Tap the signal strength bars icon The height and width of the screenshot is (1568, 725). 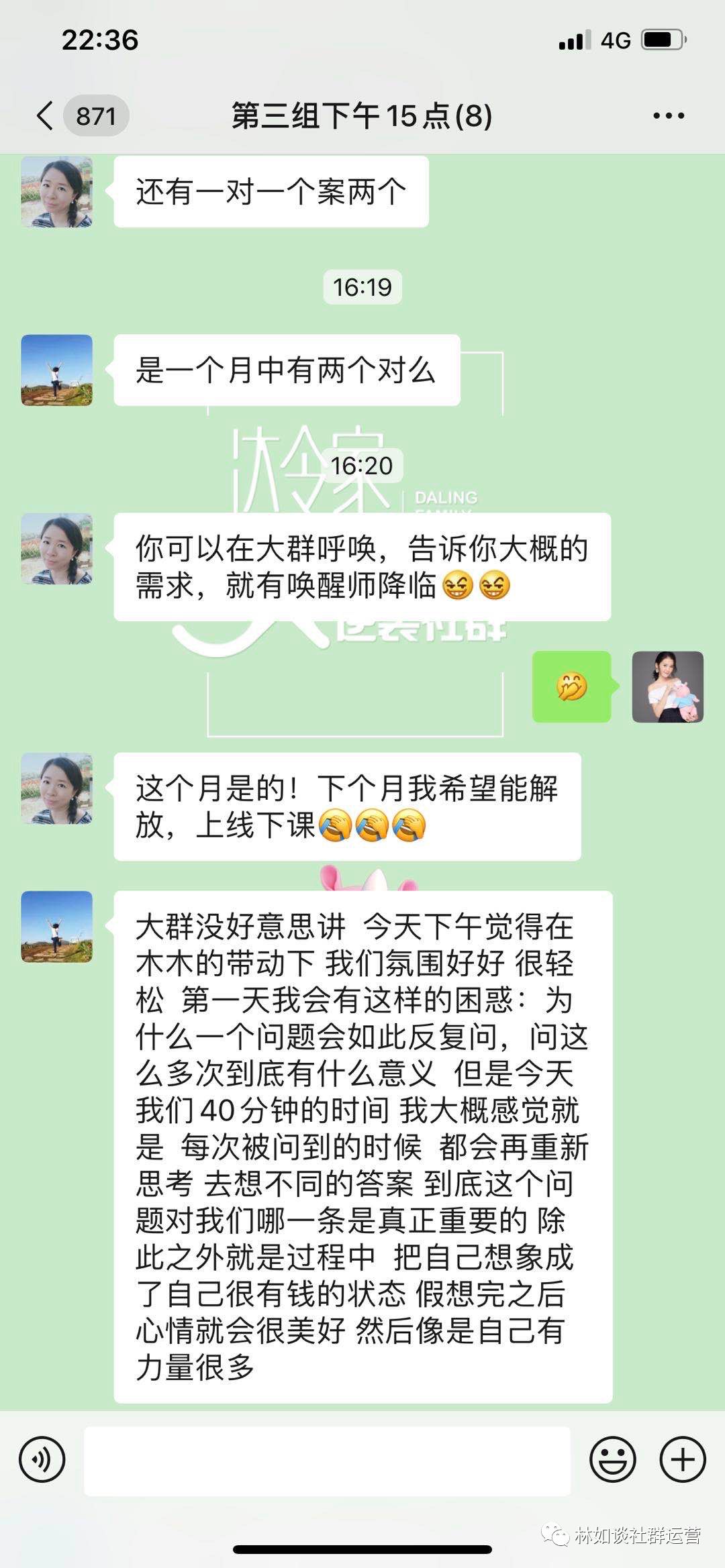(571, 40)
